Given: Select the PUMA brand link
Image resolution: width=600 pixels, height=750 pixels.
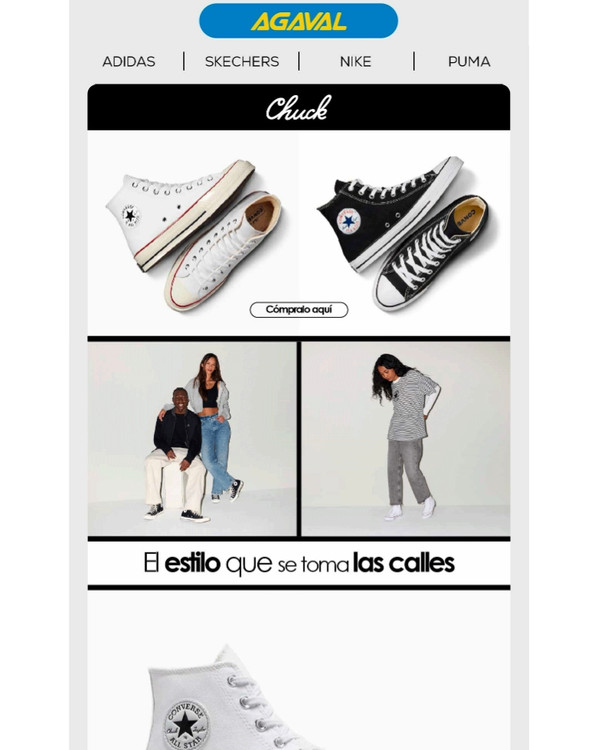Looking at the screenshot, I should (x=468, y=61).
